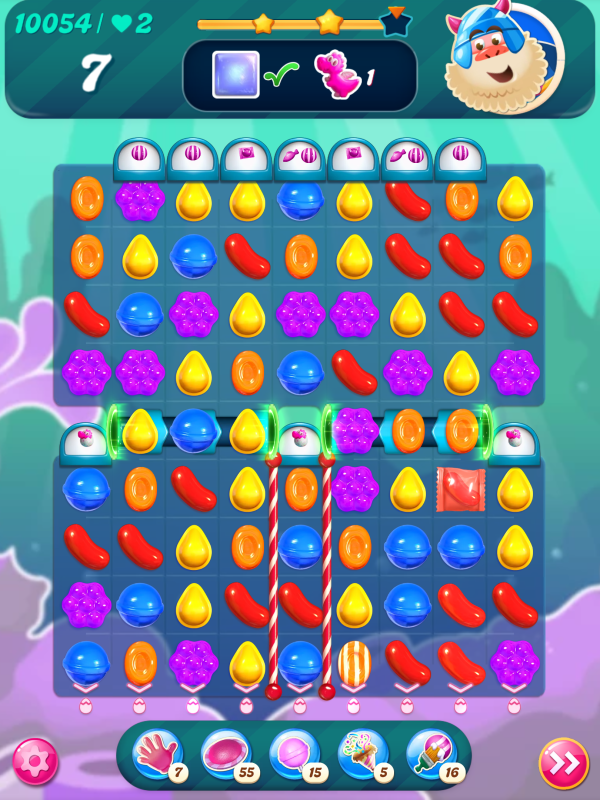Viewport: 600px width, 800px height.
Task: Select the striped paintbrush booster with 16
Action: point(430,755)
